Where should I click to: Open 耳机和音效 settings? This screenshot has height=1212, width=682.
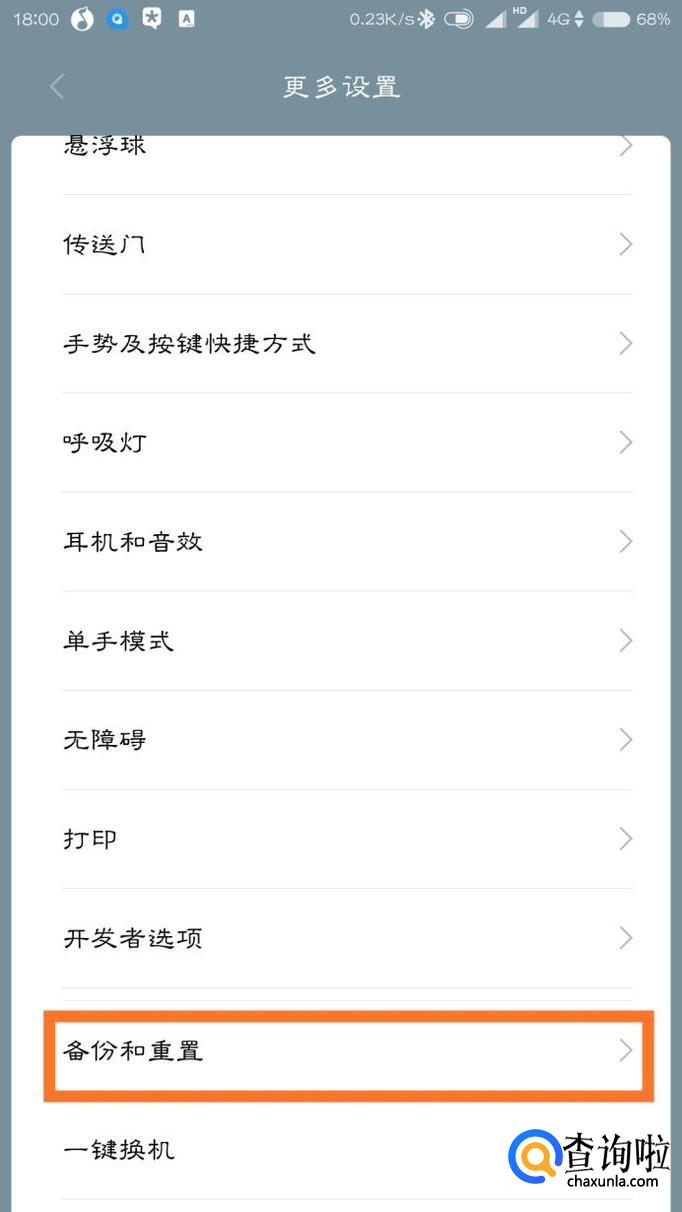340,541
